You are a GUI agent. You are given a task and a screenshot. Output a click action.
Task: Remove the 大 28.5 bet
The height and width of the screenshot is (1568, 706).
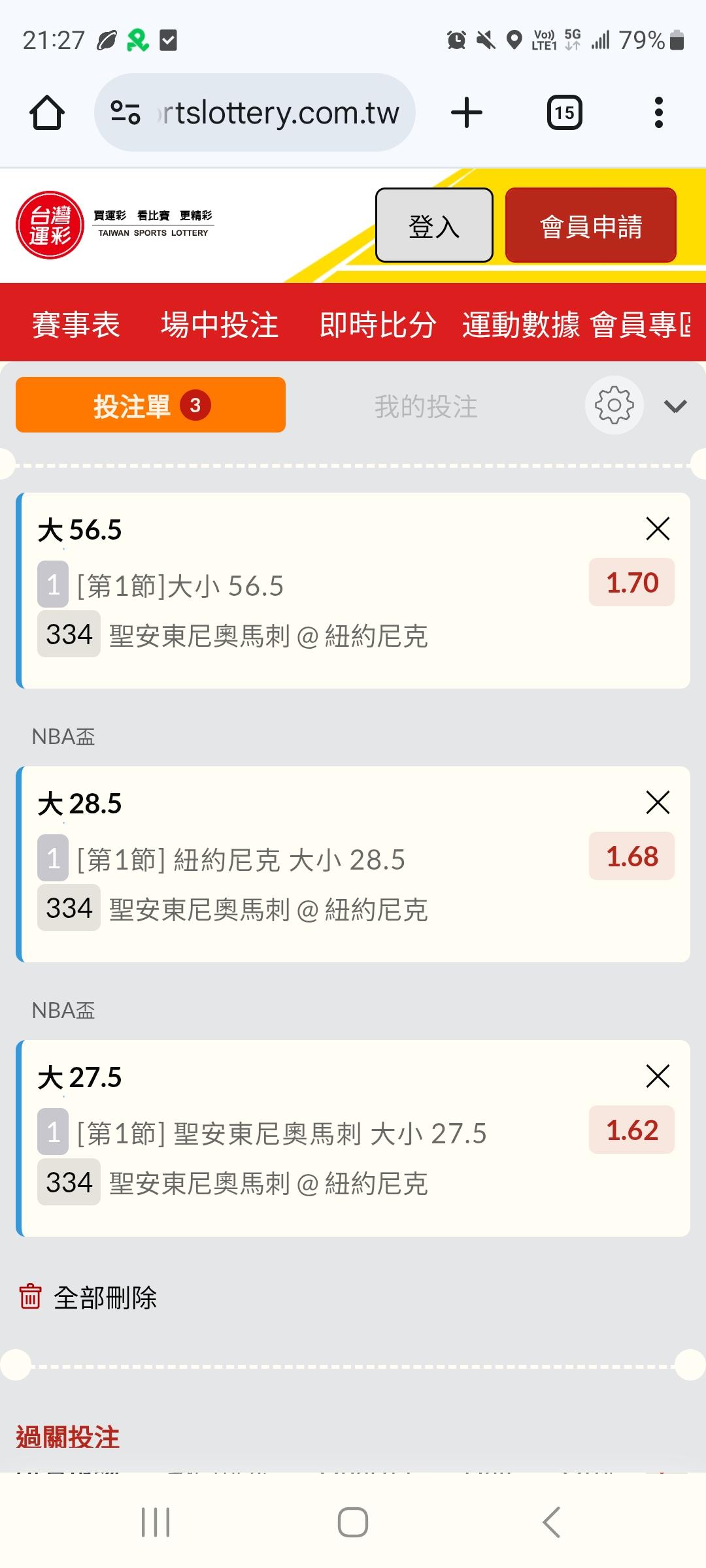[658, 802]
